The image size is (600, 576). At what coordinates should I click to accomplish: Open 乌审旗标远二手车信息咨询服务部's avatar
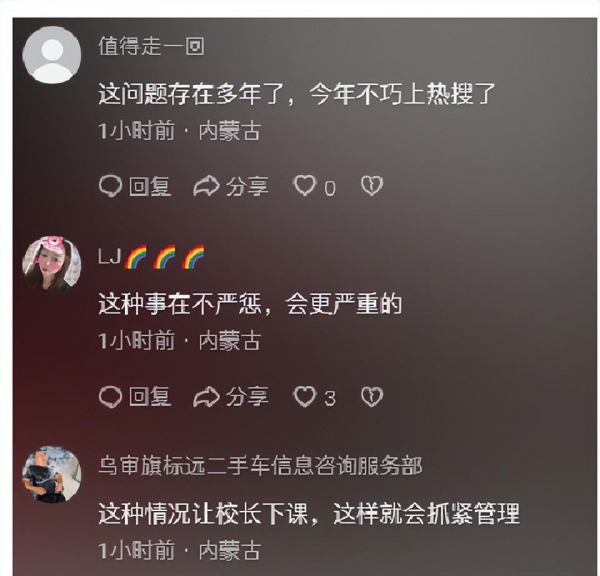point(51,474)
